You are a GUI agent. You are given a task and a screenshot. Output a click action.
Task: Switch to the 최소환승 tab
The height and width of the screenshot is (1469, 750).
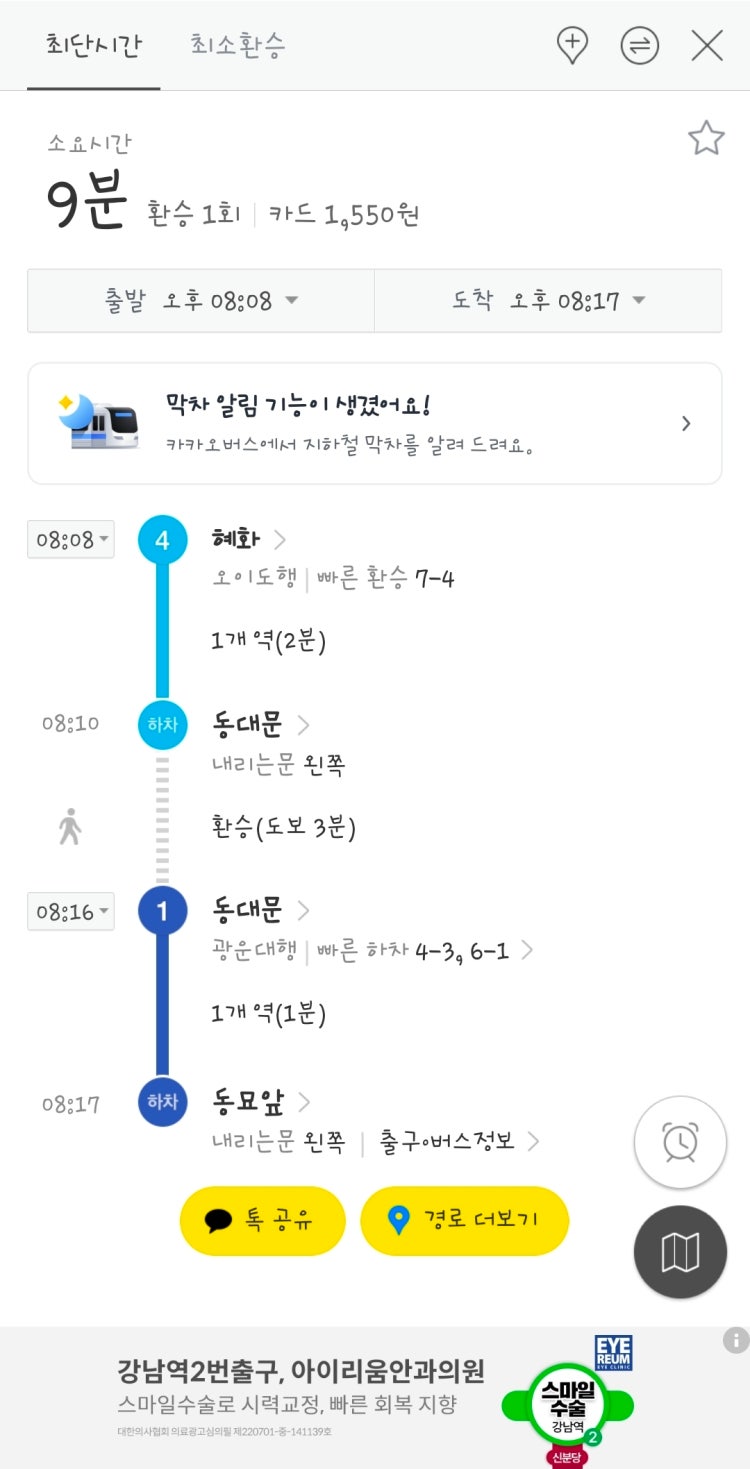238,46
